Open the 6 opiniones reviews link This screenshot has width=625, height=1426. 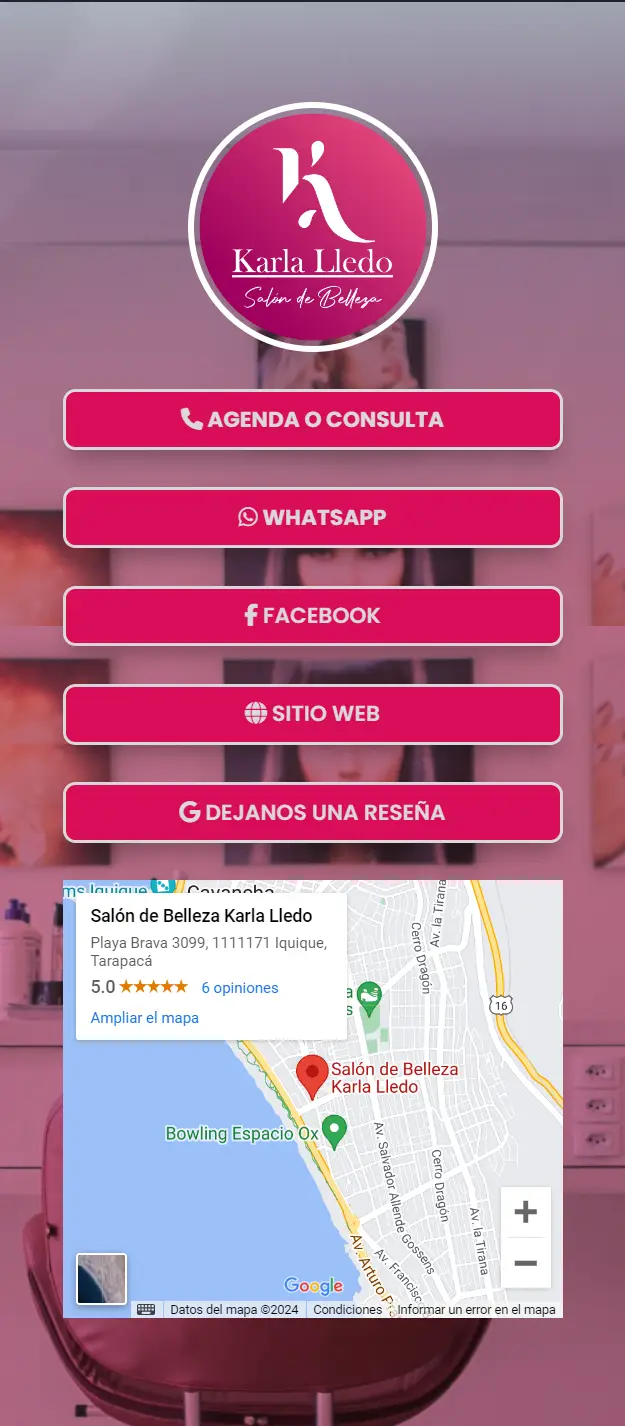click(240, 988)
